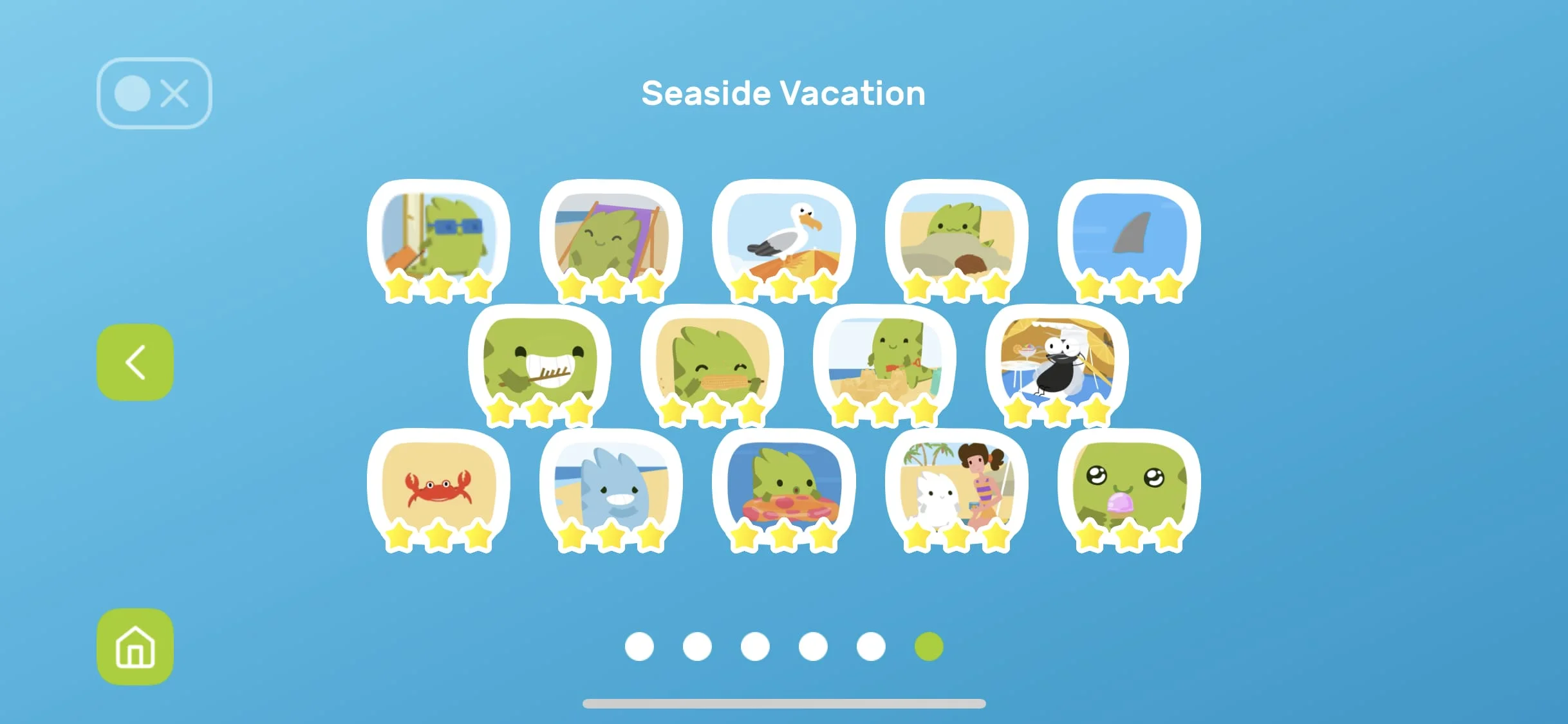Open the monster eating corn level

coord(712,360)
